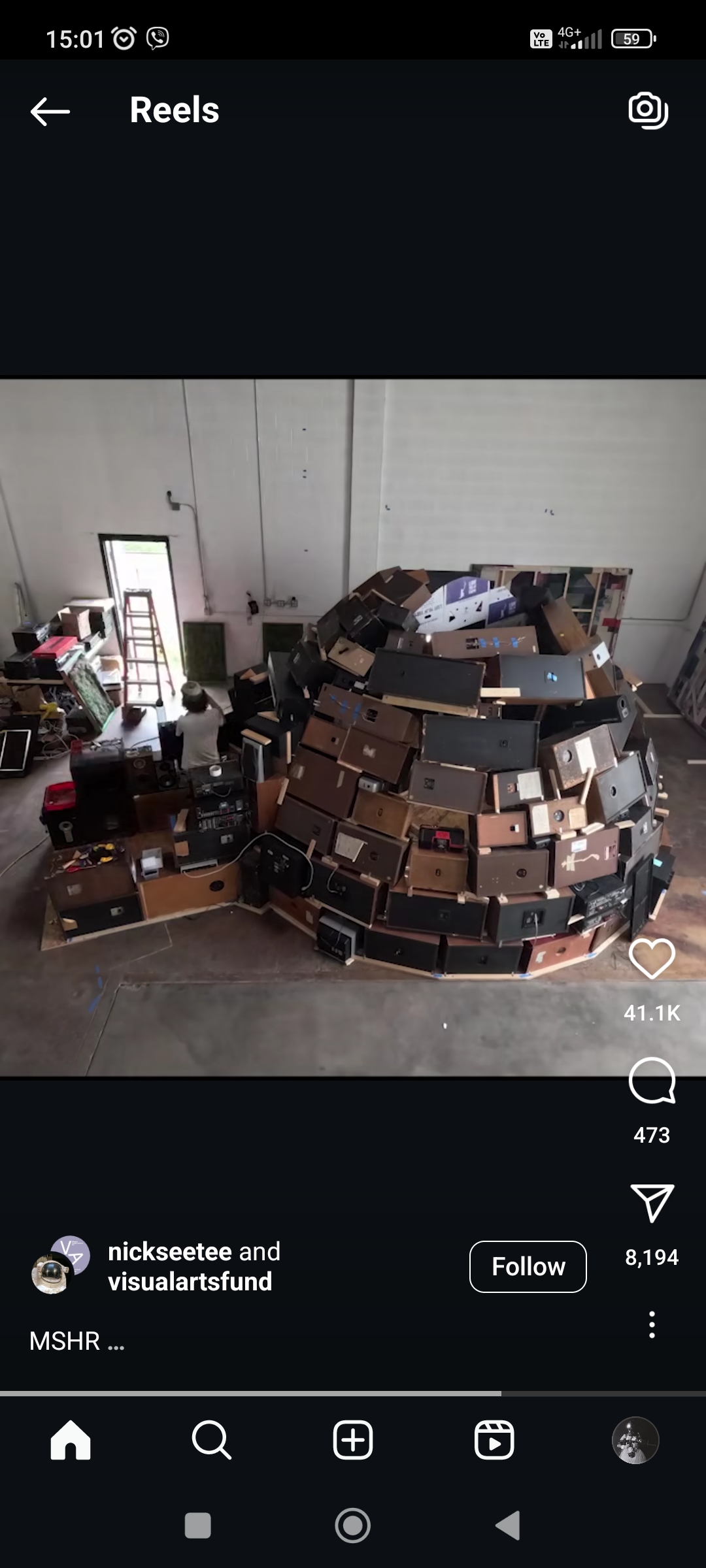Open the comments on this reel
The height and width of the screenshot is (1568, 706).
point(651,1080)
